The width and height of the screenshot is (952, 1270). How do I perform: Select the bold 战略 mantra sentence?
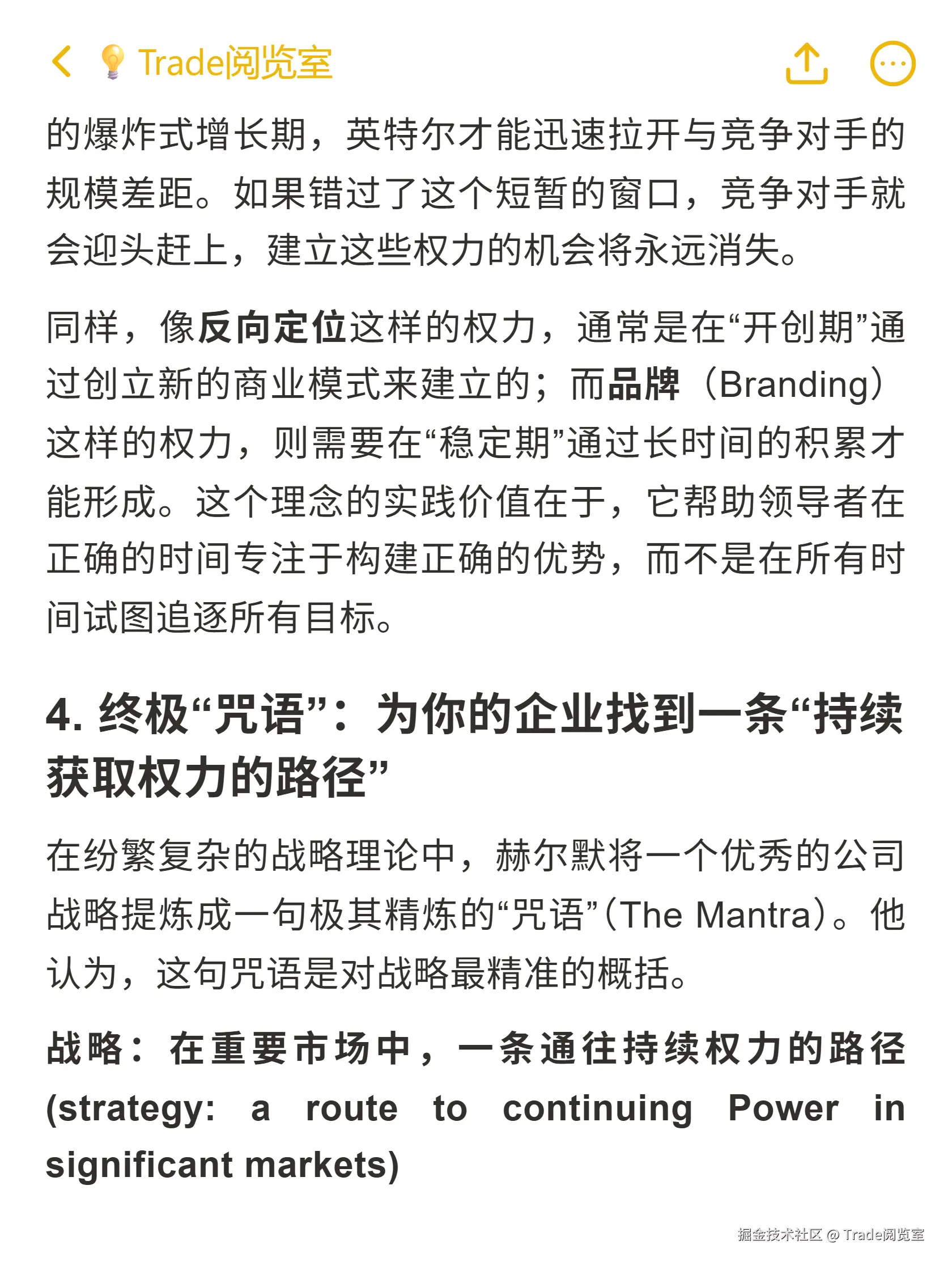[x=477, y=1048]
